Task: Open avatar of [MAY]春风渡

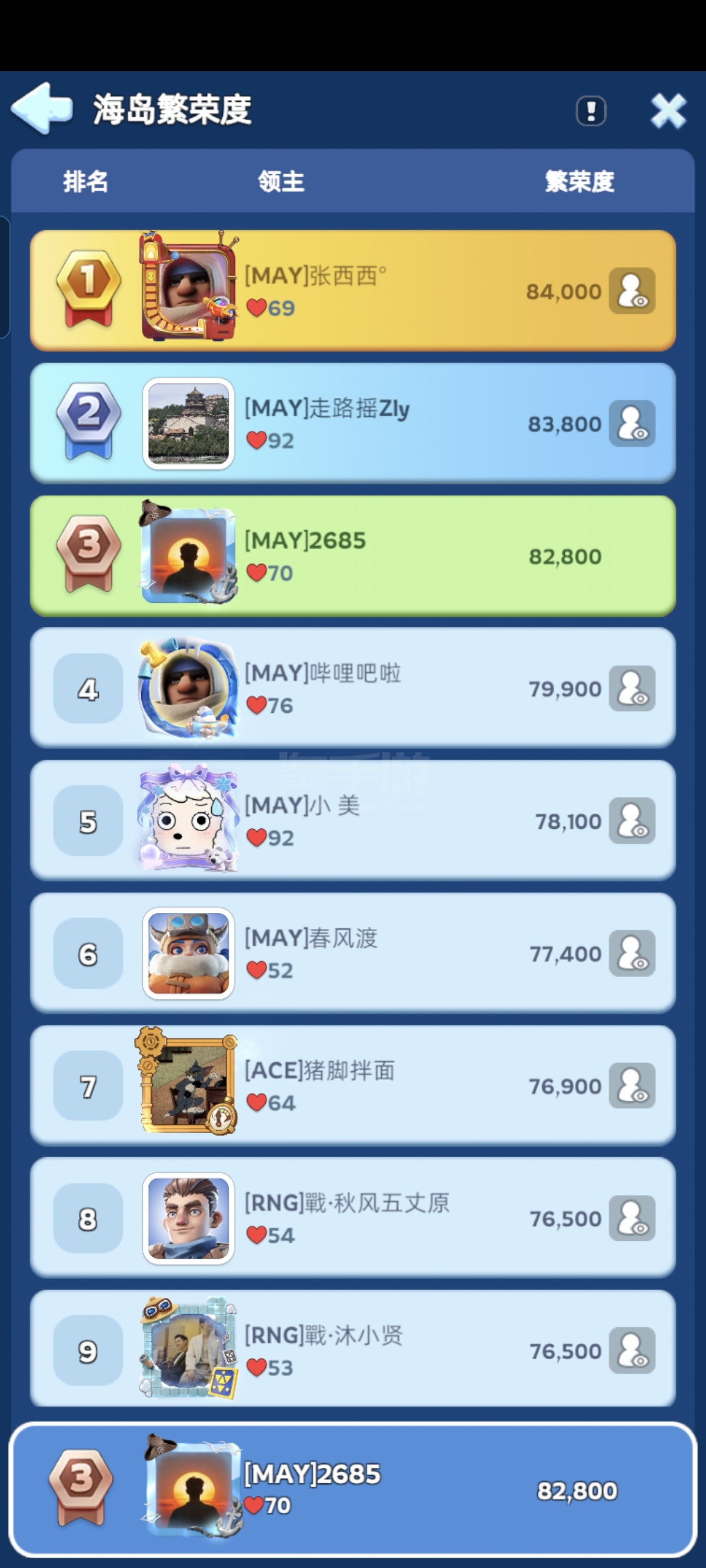Action: coord(189,953)
